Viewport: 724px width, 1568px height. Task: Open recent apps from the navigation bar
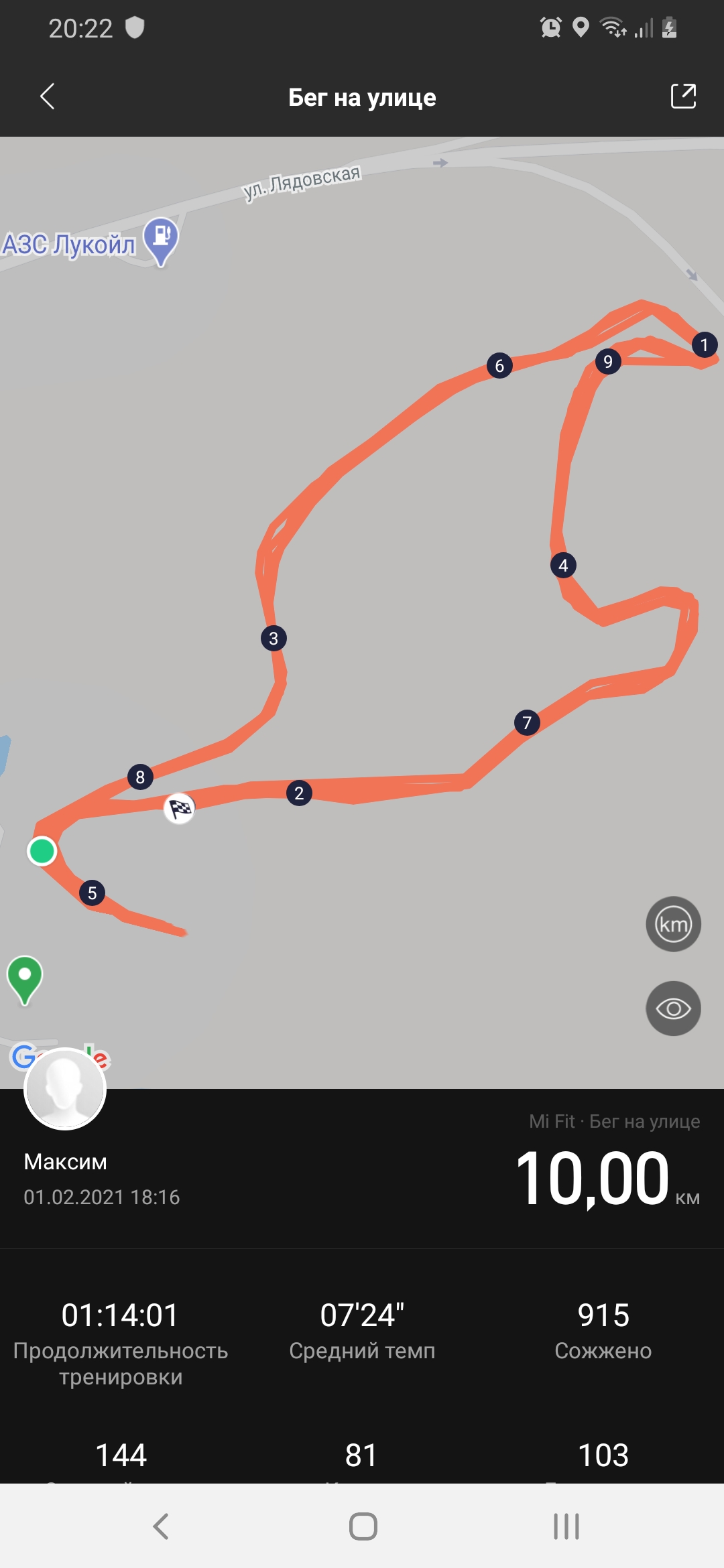click(566, 1526)
